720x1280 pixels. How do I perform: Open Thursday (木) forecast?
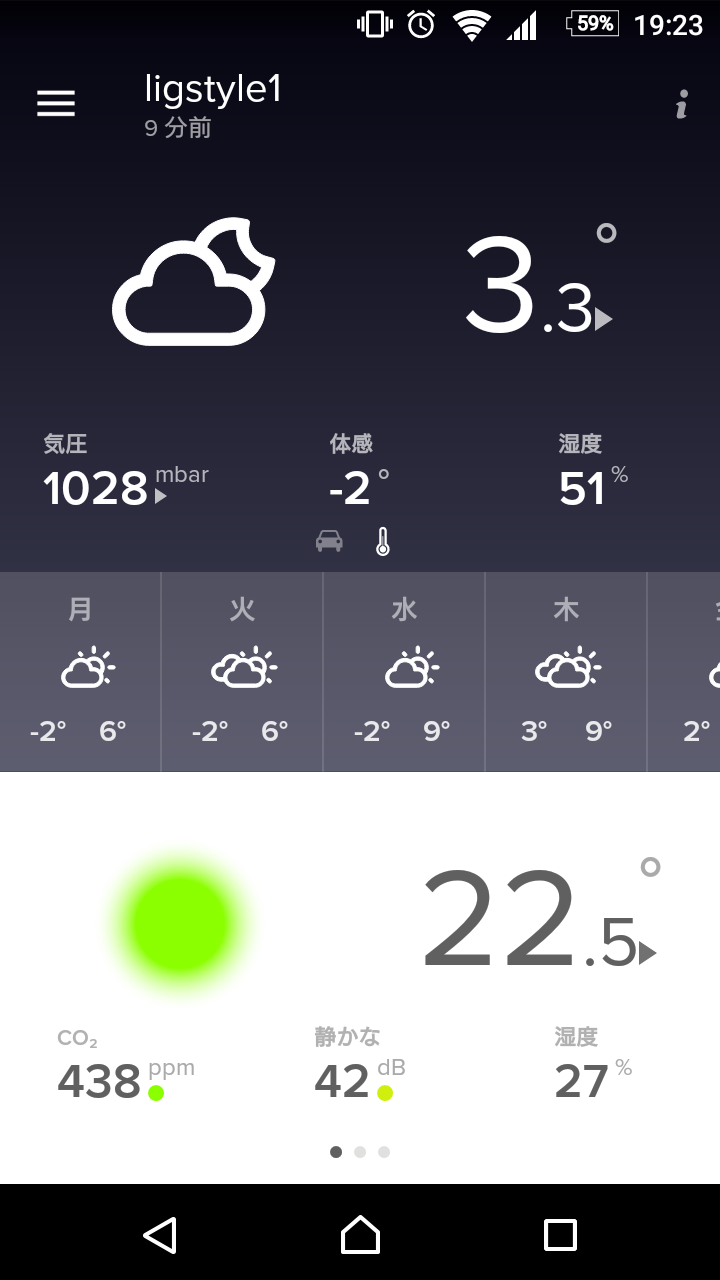point(566,671)
